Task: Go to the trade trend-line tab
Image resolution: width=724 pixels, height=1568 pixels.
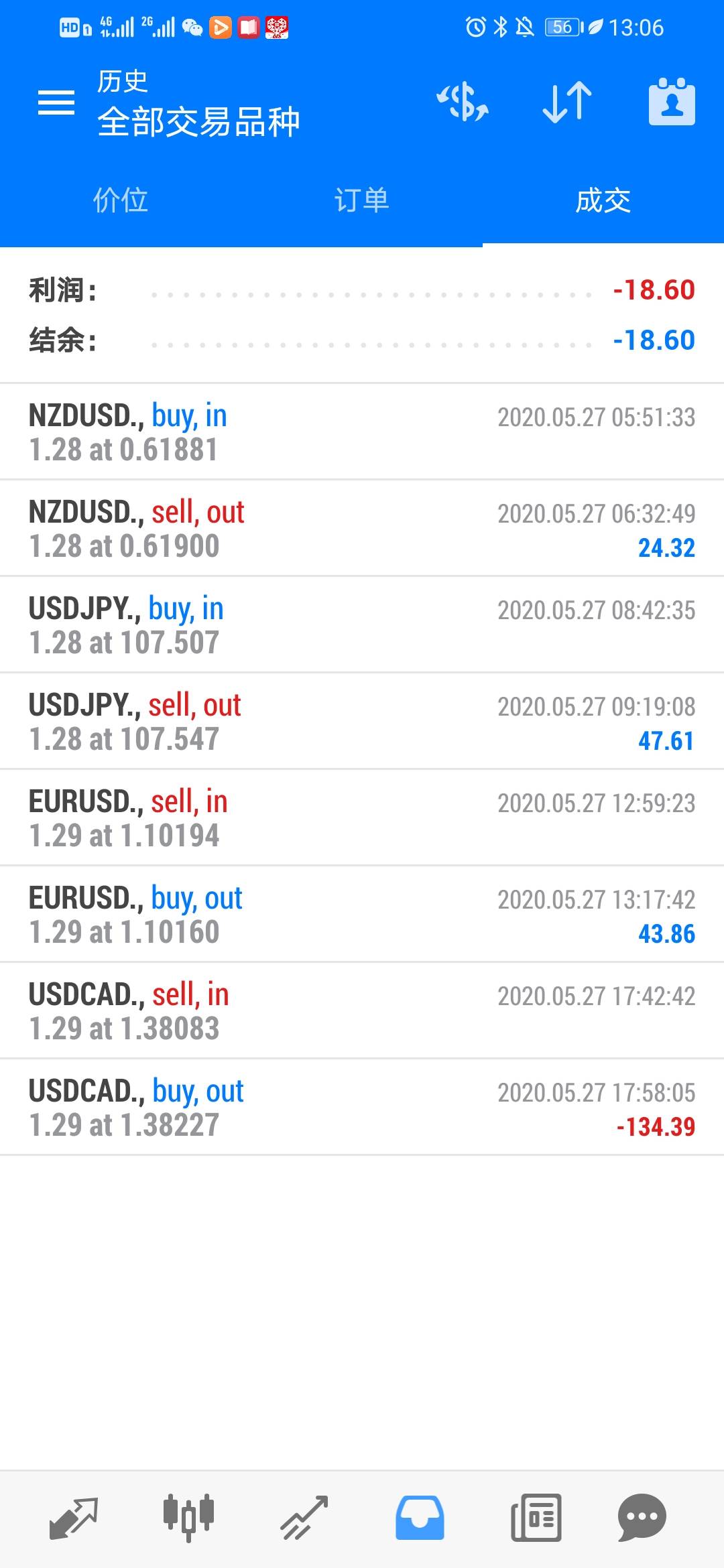Action: 304,1518
